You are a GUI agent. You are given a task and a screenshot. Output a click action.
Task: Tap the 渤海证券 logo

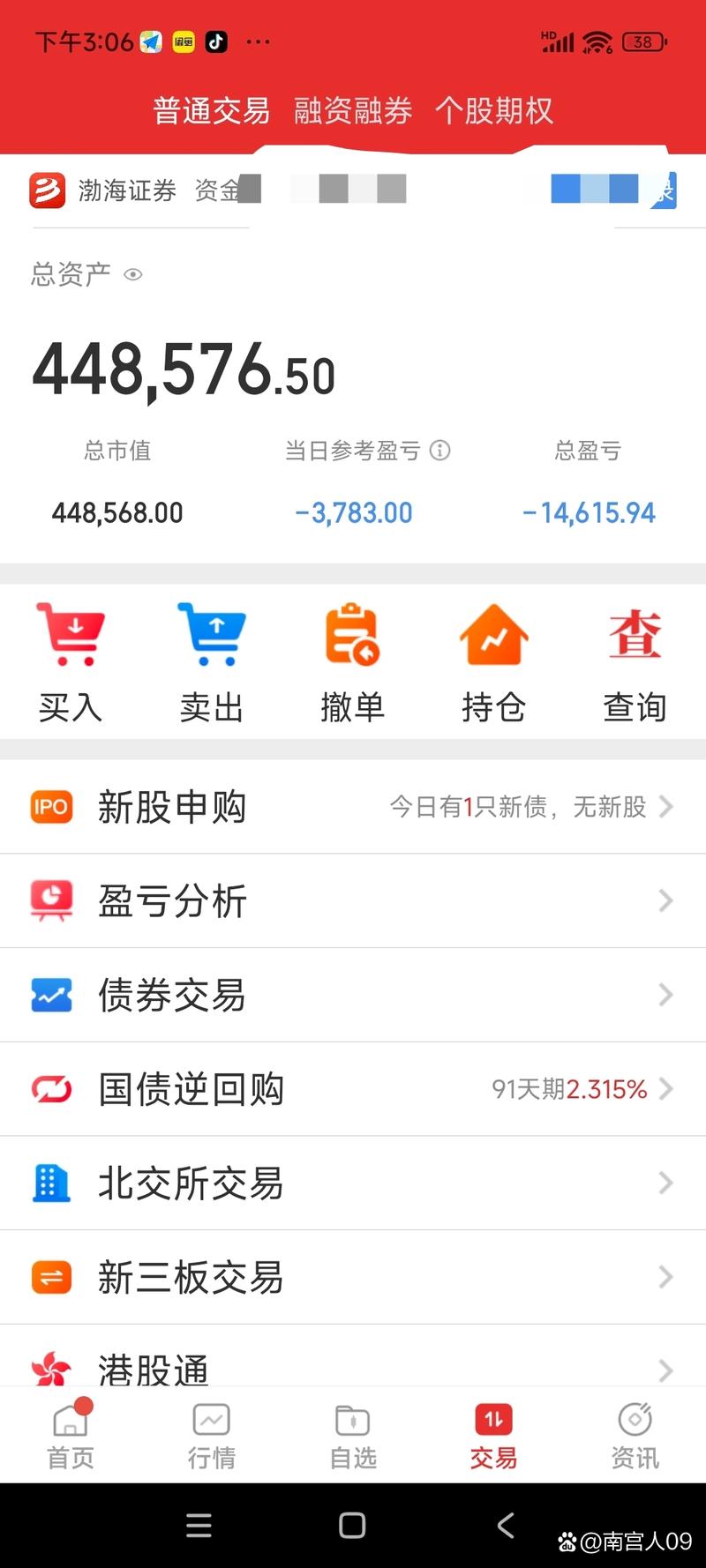47,190
